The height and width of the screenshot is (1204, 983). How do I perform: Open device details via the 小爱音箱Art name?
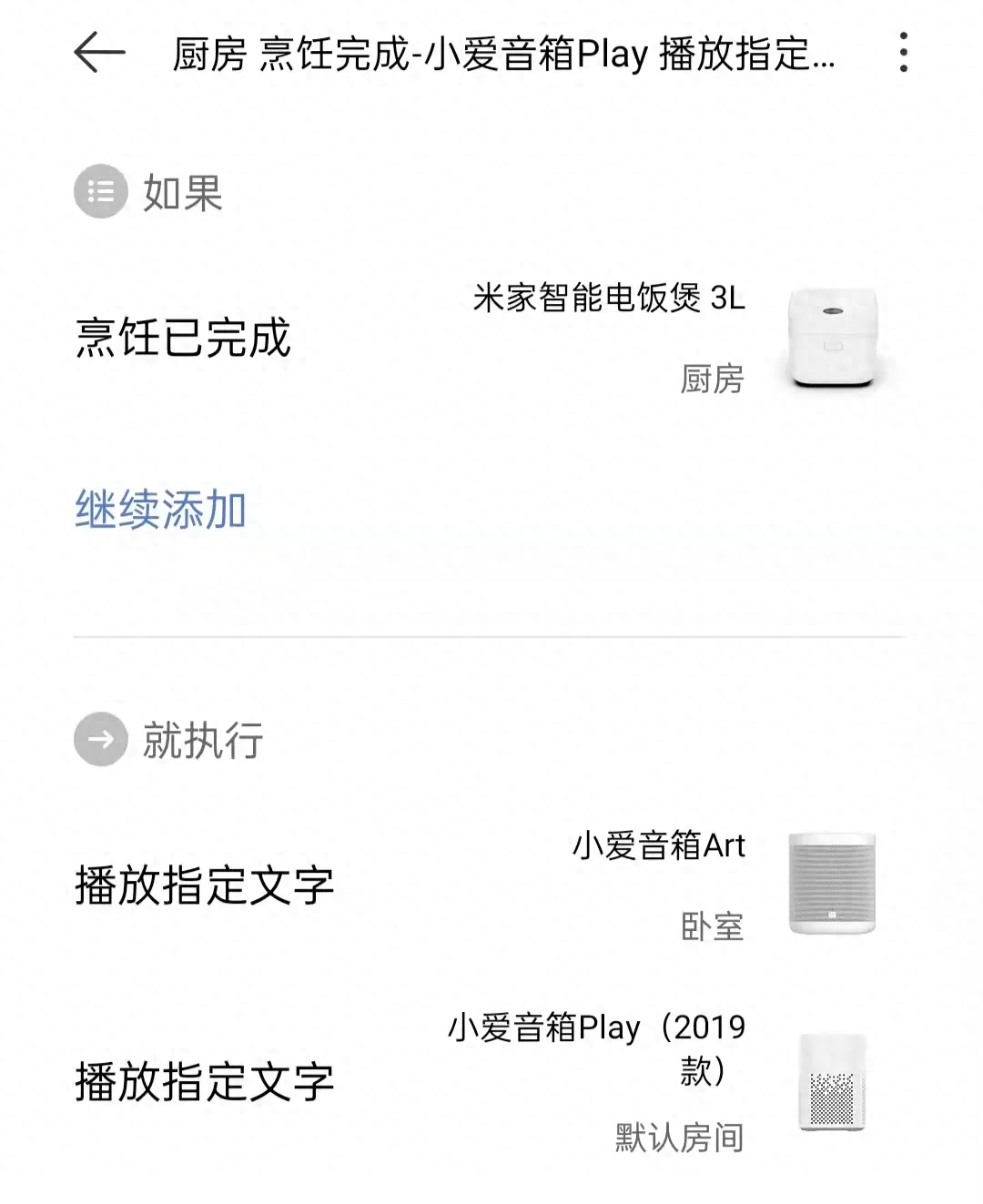click(658, 846)
